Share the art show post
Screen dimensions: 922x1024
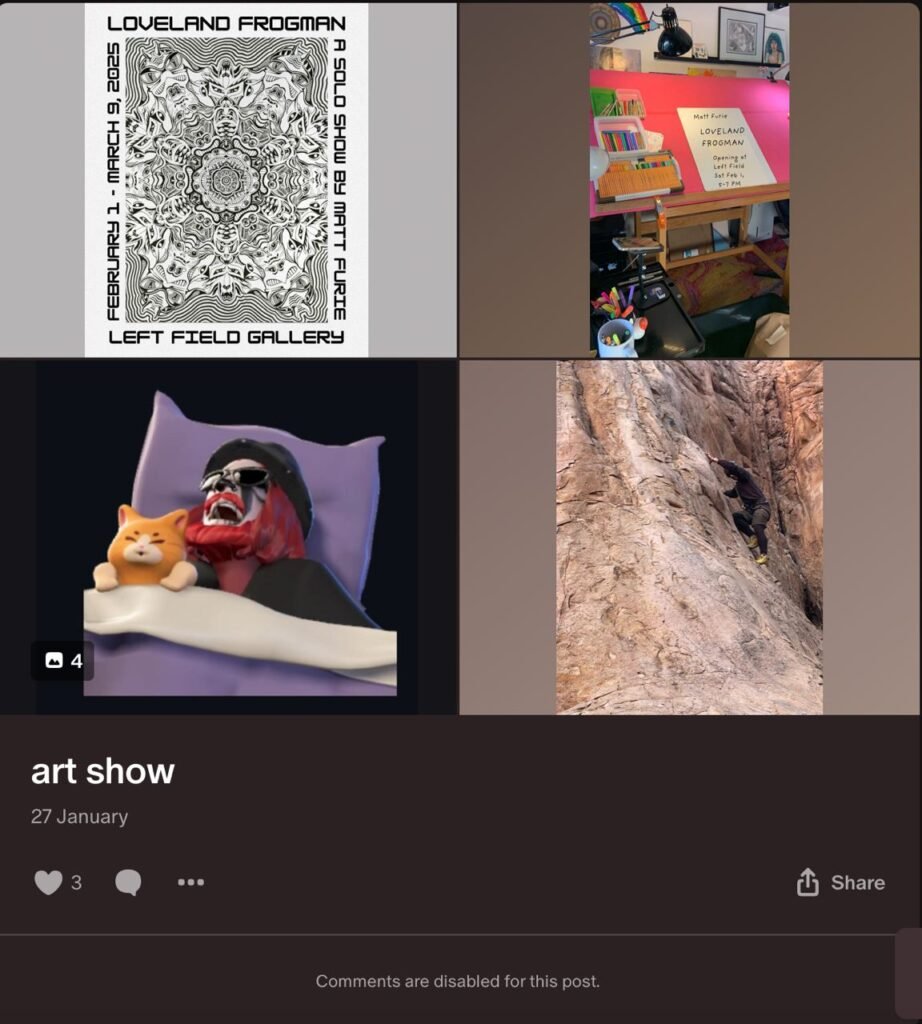(x=841, y=882)
